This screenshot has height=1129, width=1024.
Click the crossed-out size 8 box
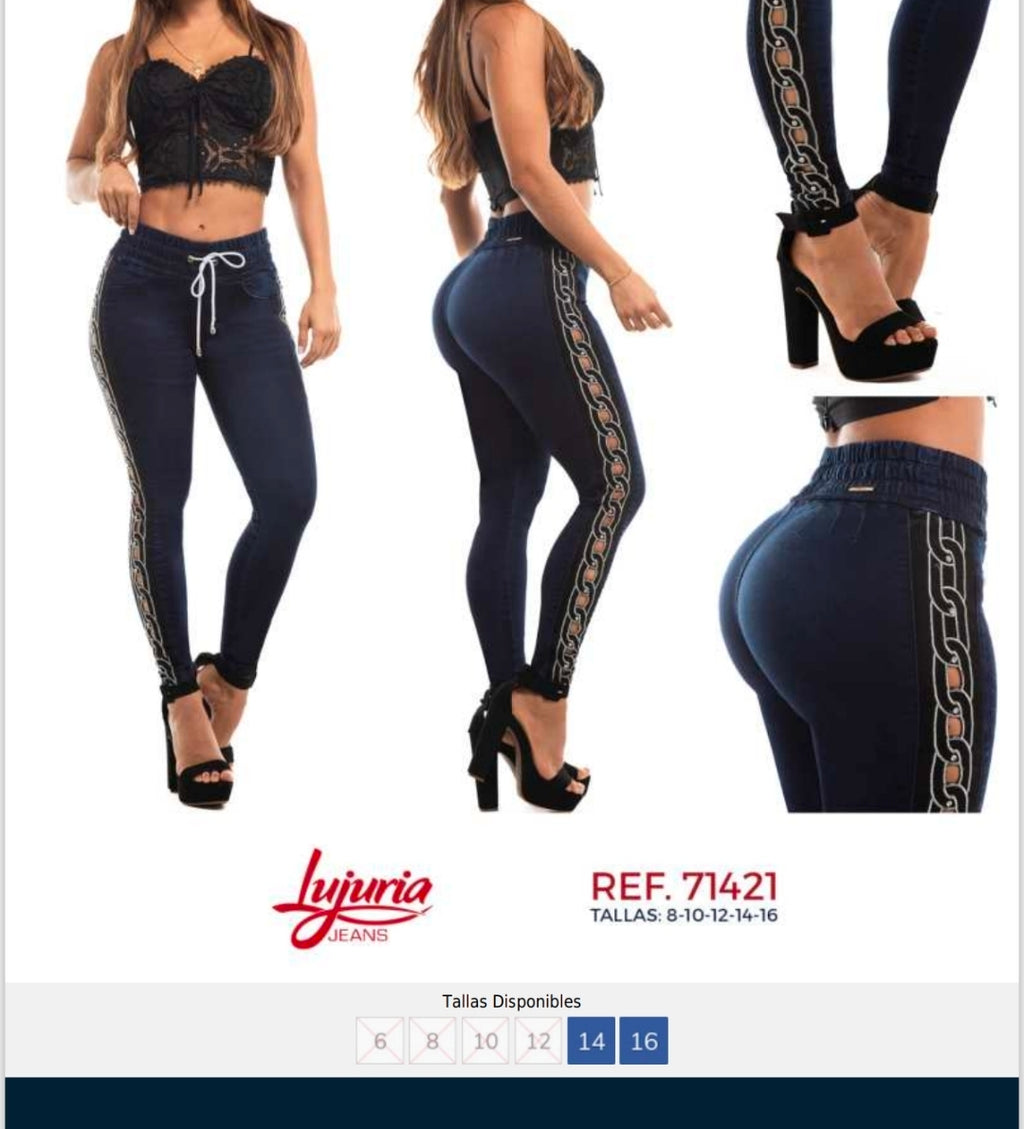pos(432,1040)
